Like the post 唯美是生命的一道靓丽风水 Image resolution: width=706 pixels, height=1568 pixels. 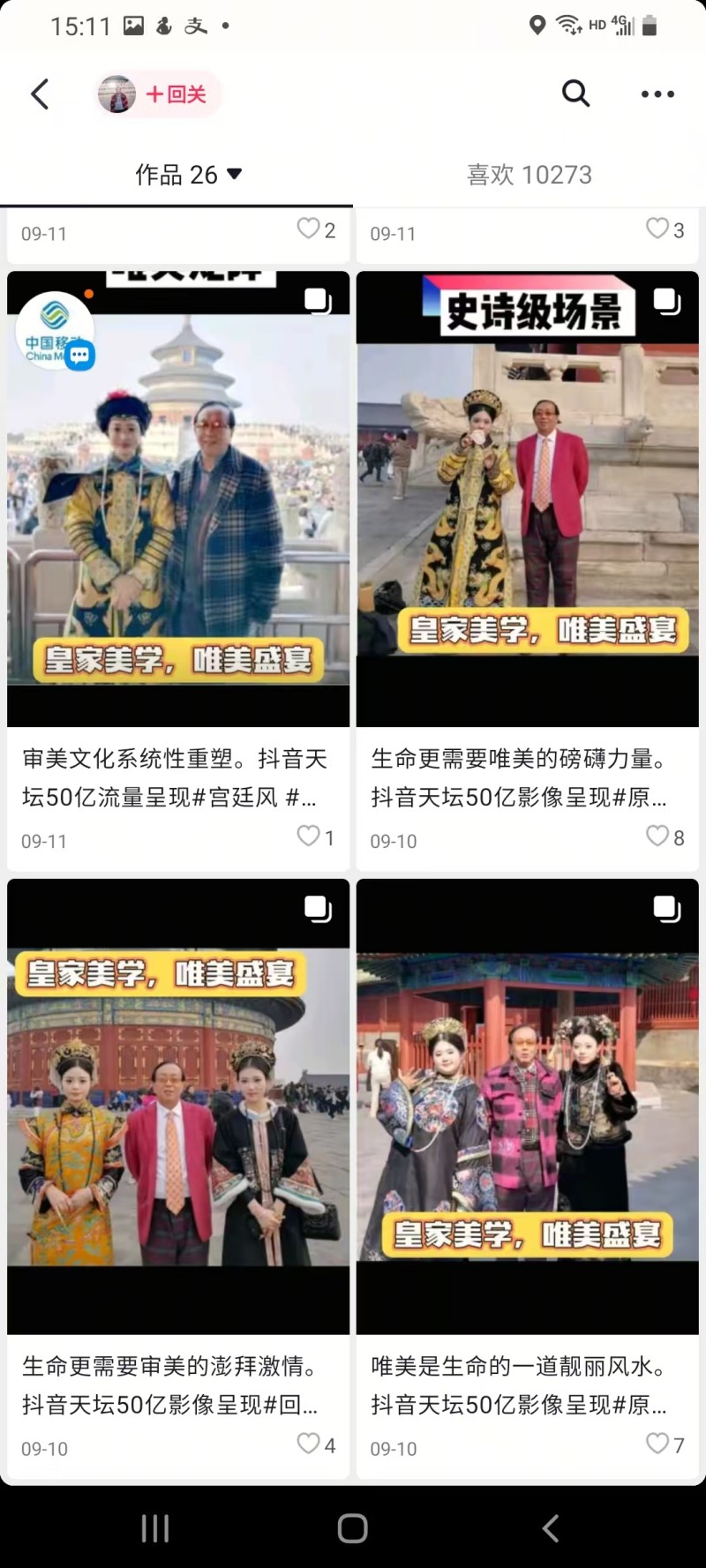click(657, 1444)
